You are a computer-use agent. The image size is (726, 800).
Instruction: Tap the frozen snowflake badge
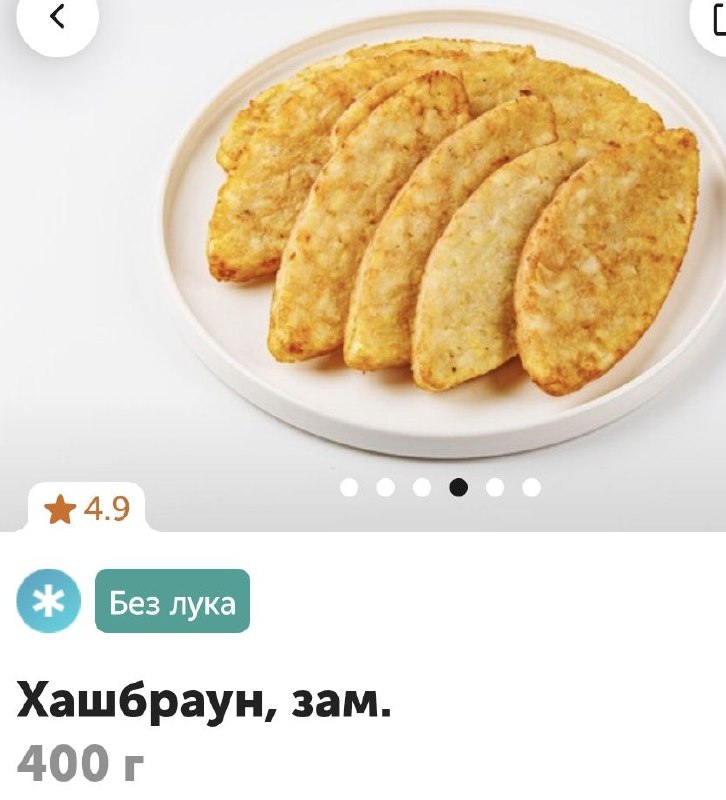48,601
